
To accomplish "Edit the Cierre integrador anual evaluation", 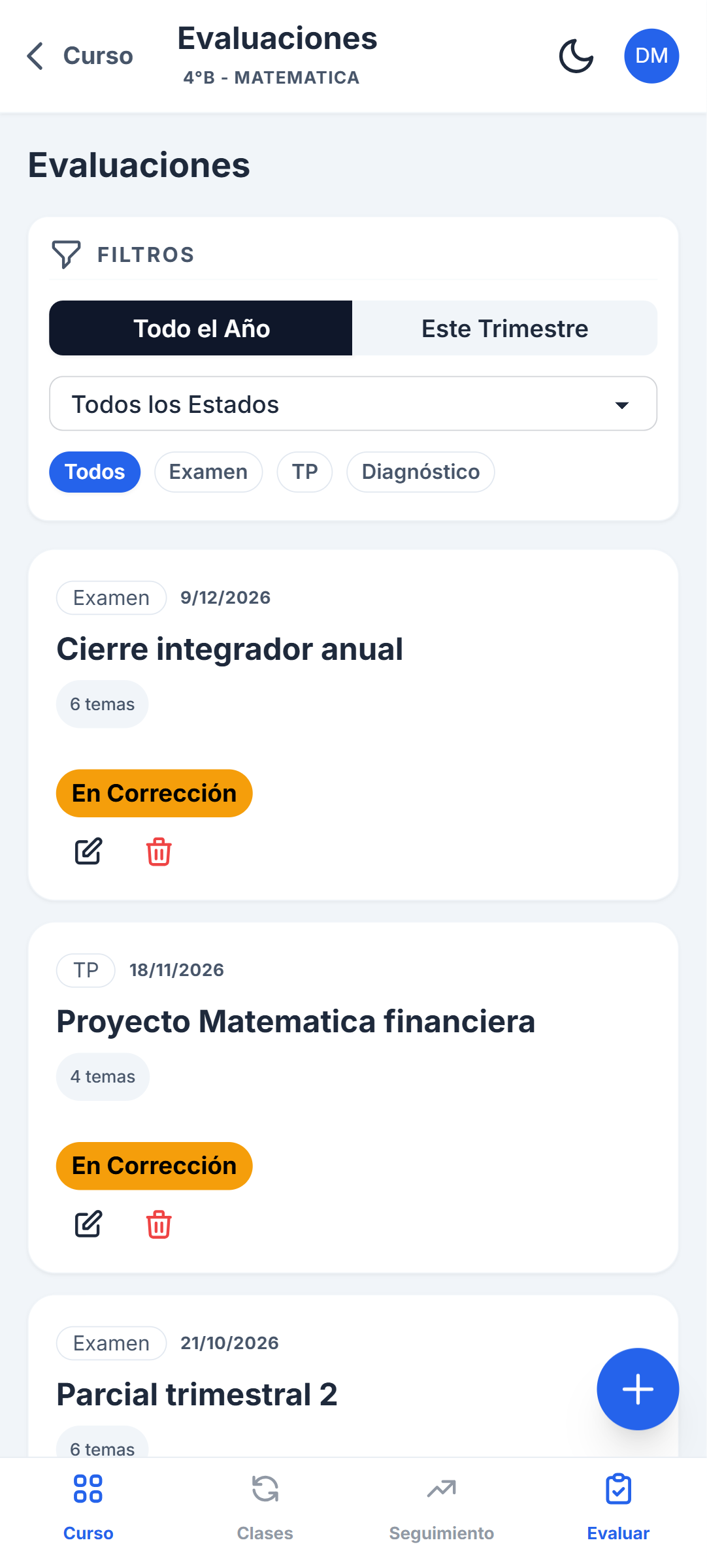I will 88,851.
